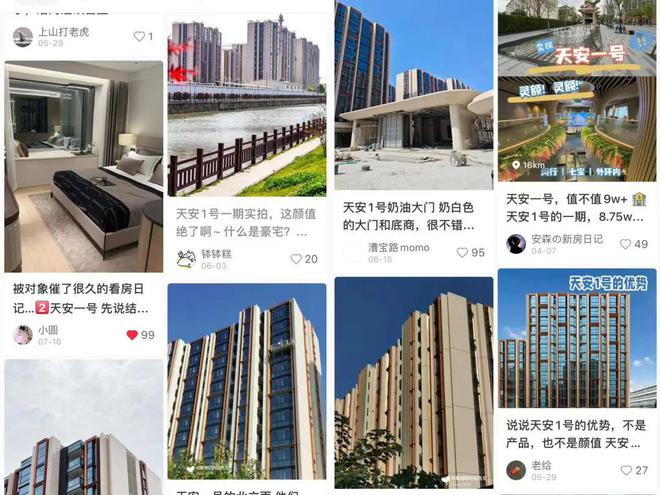This screenshot has height=495, width=660.
Task: Unlike 小圆's post with 99 likes
Action: [x=132, y=335]
